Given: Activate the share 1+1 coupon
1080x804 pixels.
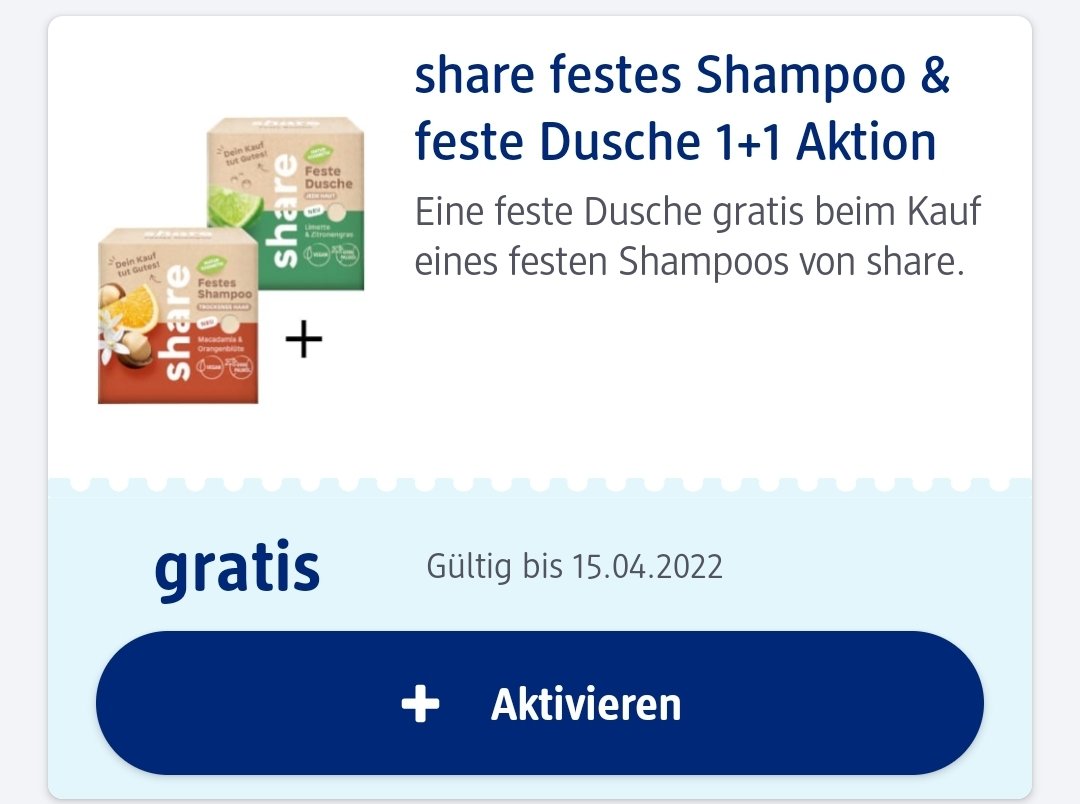Looking at the screenshot, I should (x=540, y=704).
